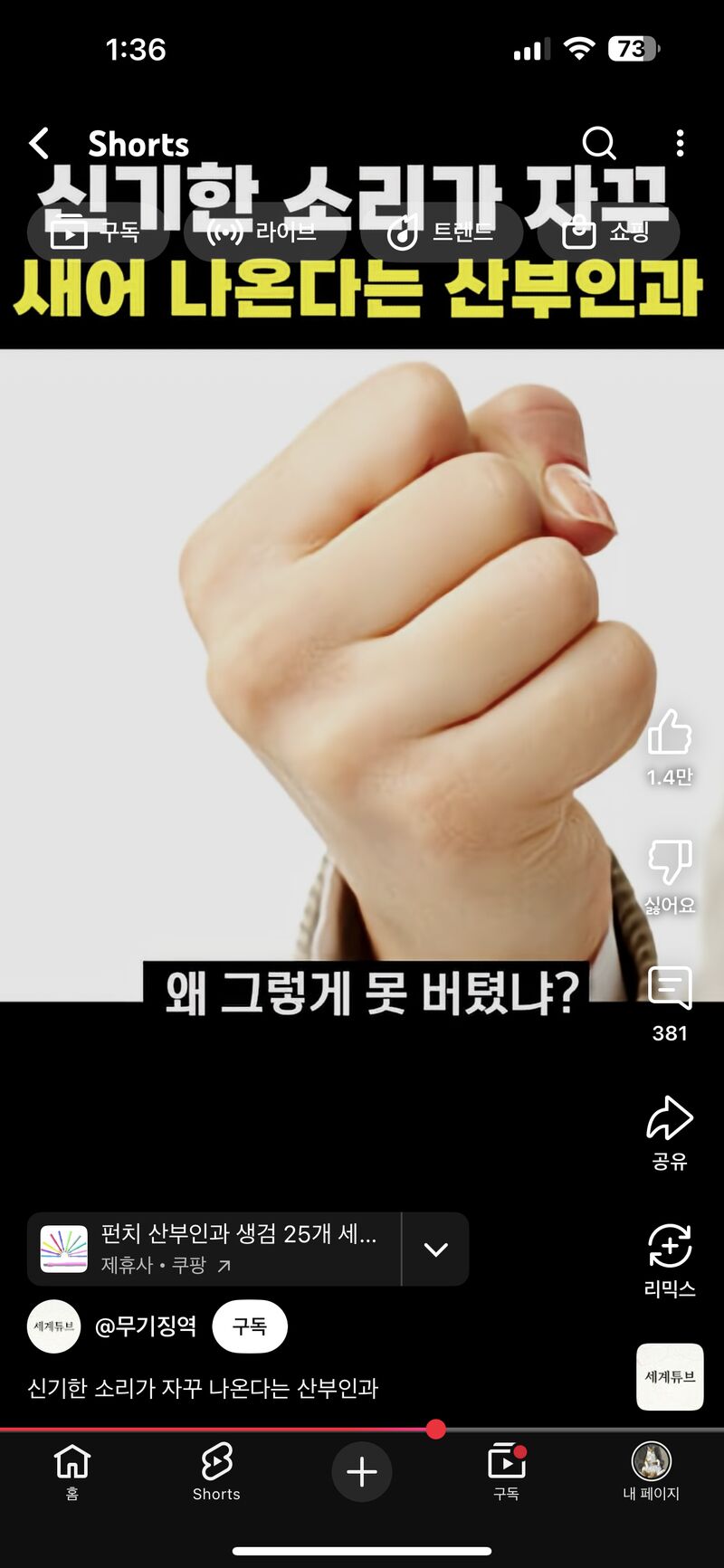This screenshot has width=724, height=1568.
Task: Like this Short
Action: pos(670,733)
